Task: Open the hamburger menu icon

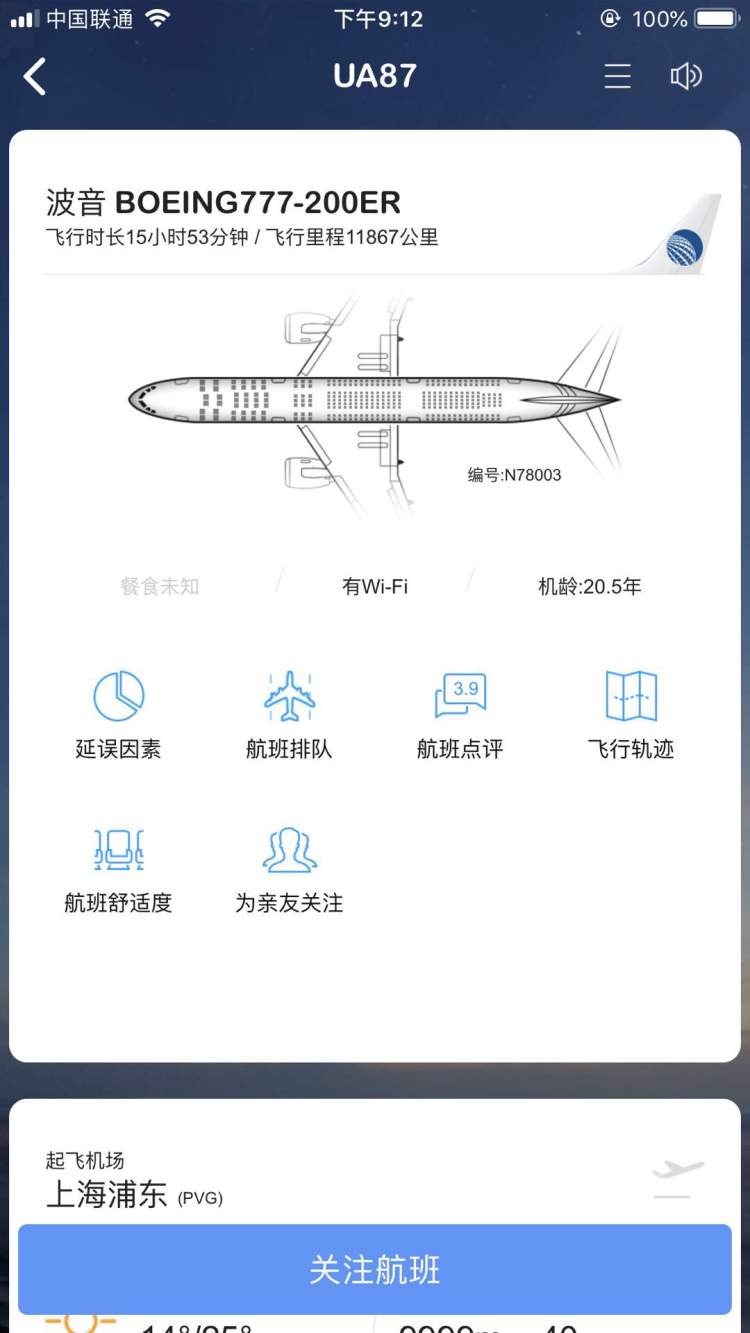Action: point(617,76)
